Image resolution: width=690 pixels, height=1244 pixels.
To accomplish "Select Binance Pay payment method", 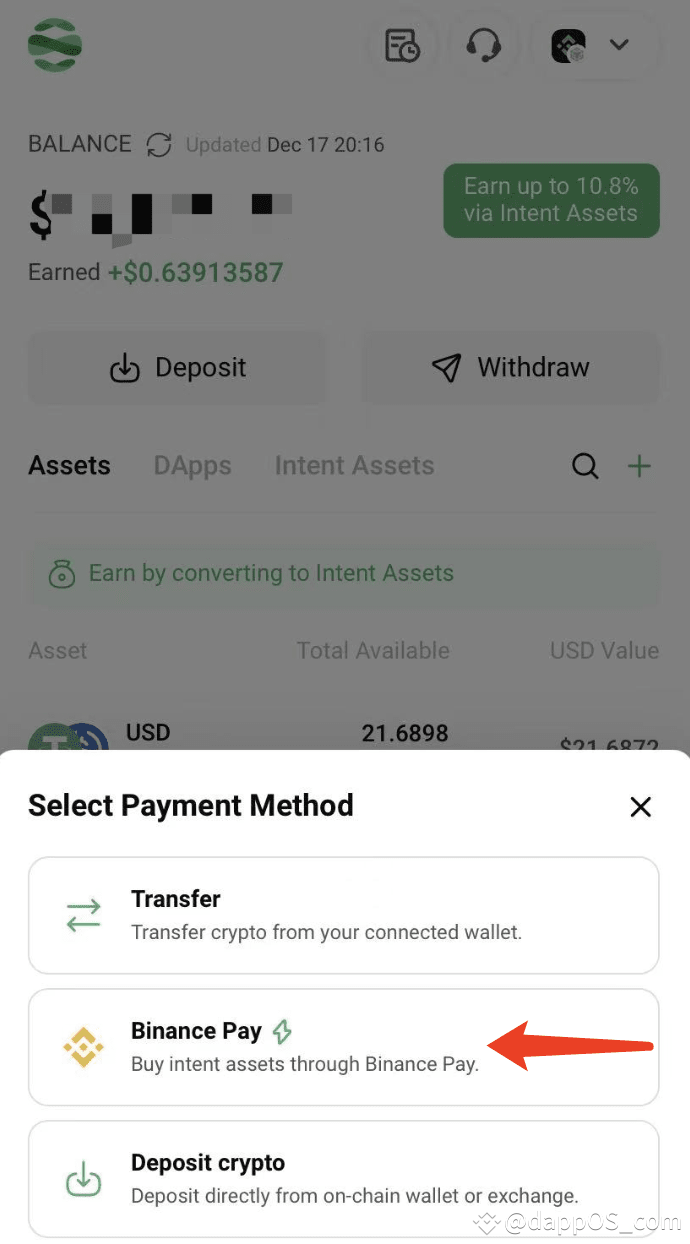I will (343, 1047).
